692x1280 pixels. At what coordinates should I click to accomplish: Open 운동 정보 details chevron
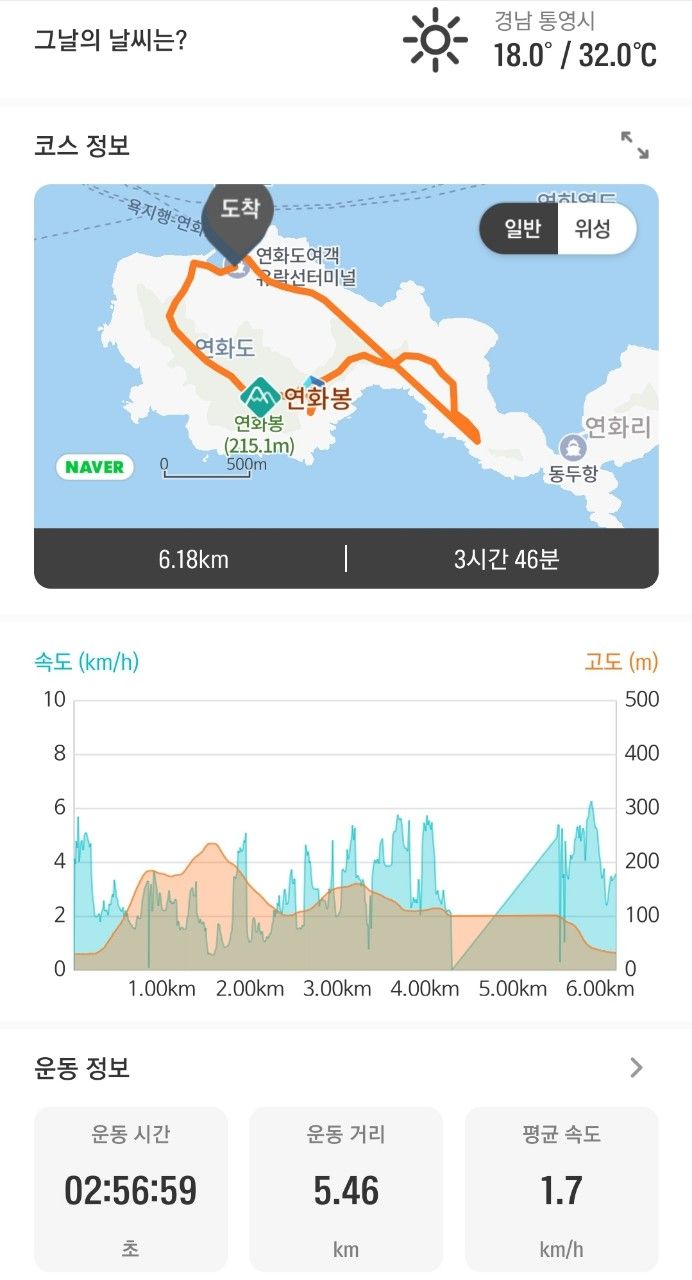[636, 1068]
